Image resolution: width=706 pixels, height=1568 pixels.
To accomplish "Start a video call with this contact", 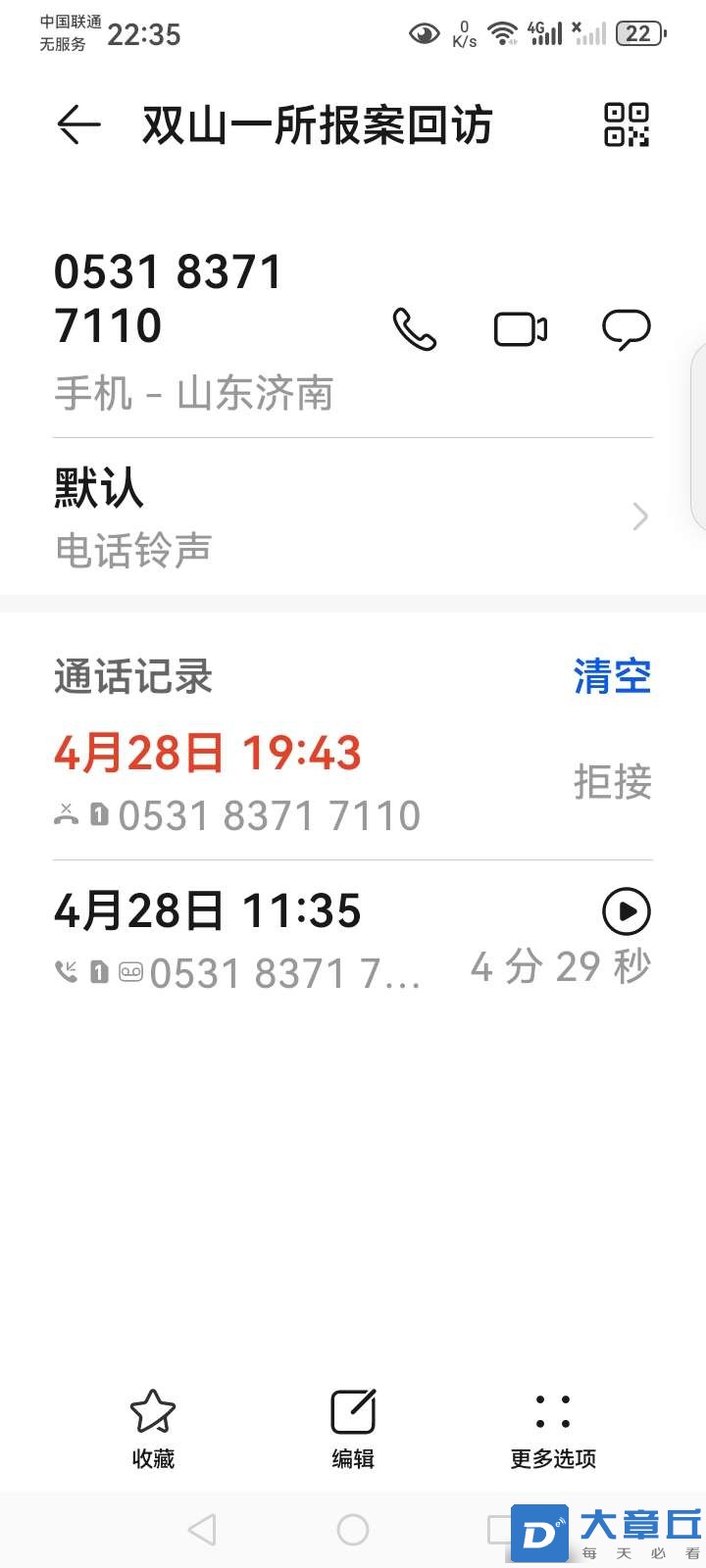I will tap(521, 329).
